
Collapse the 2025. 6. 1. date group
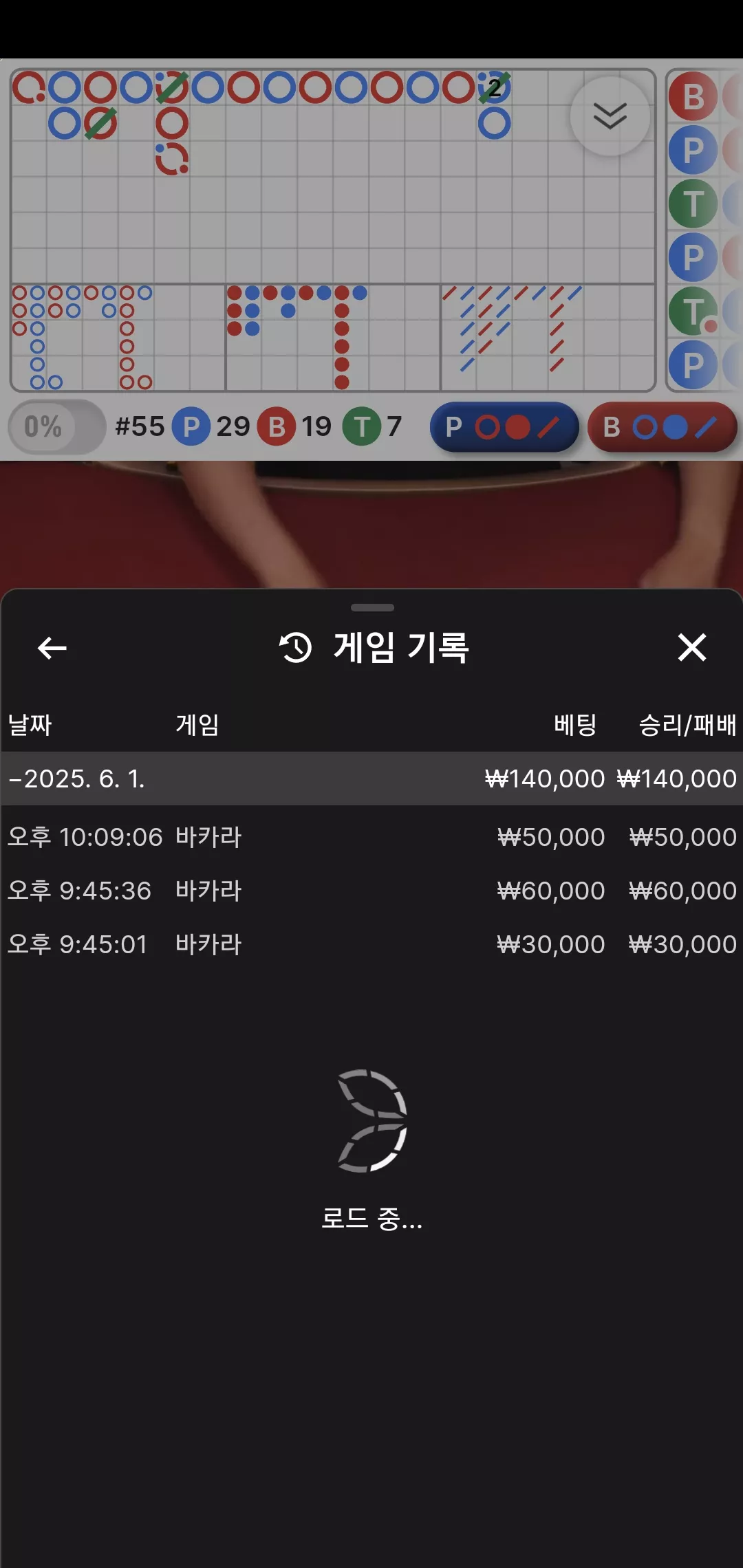371,778
